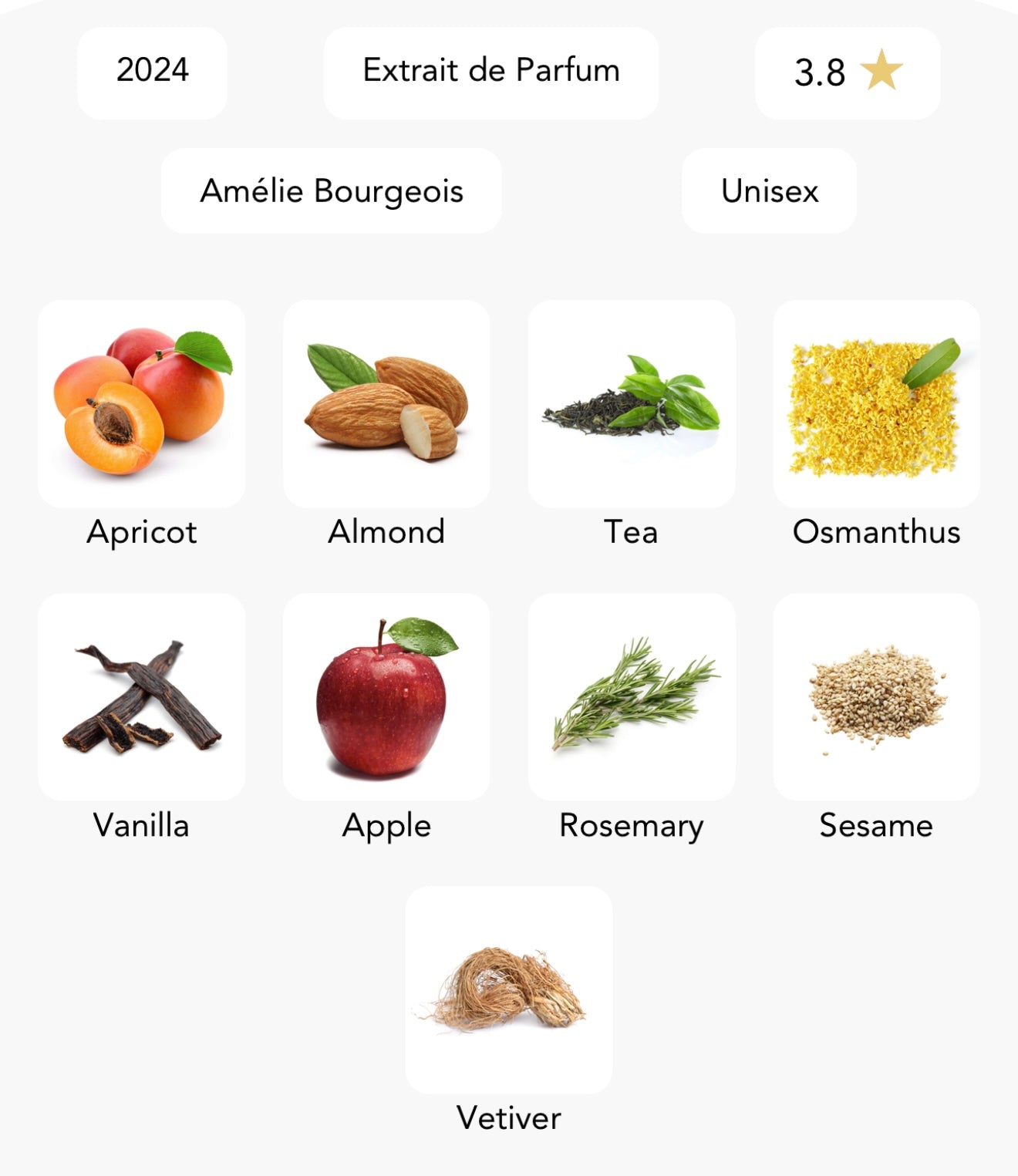Open the Vanilla note tile
The image size is (1018, 1176).
142,696
